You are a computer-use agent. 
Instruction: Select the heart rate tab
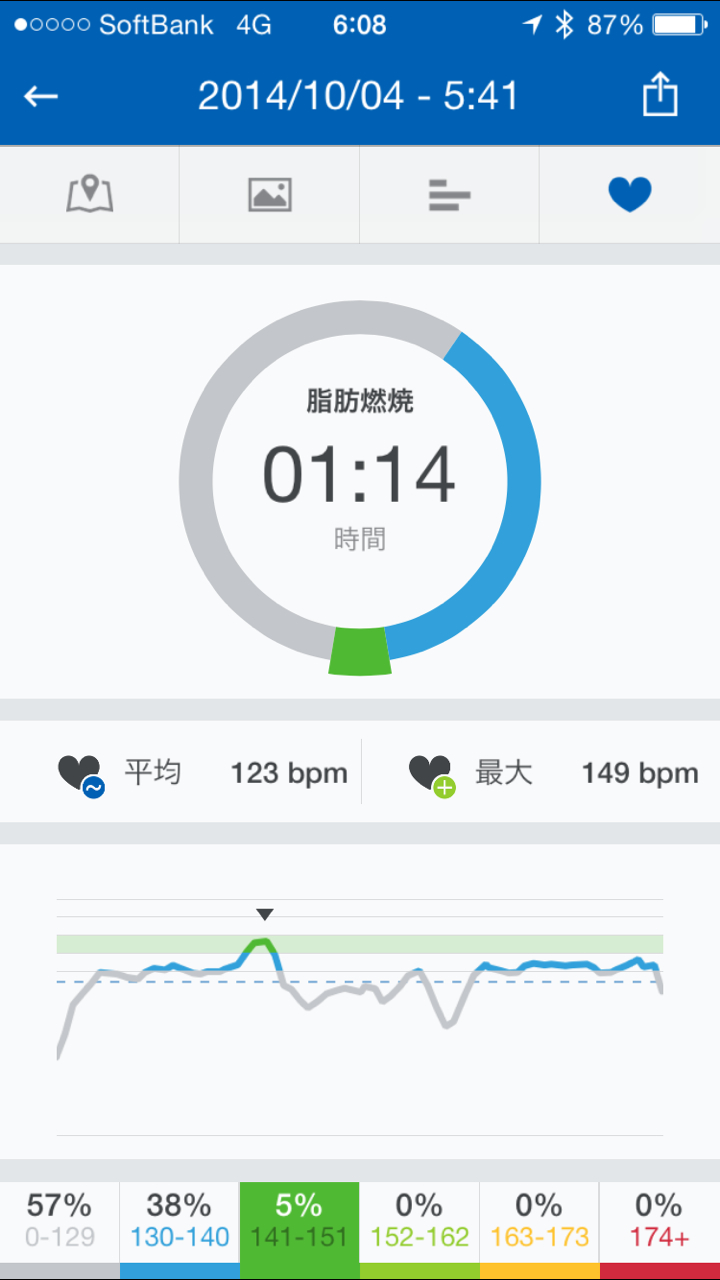[630, 195]
